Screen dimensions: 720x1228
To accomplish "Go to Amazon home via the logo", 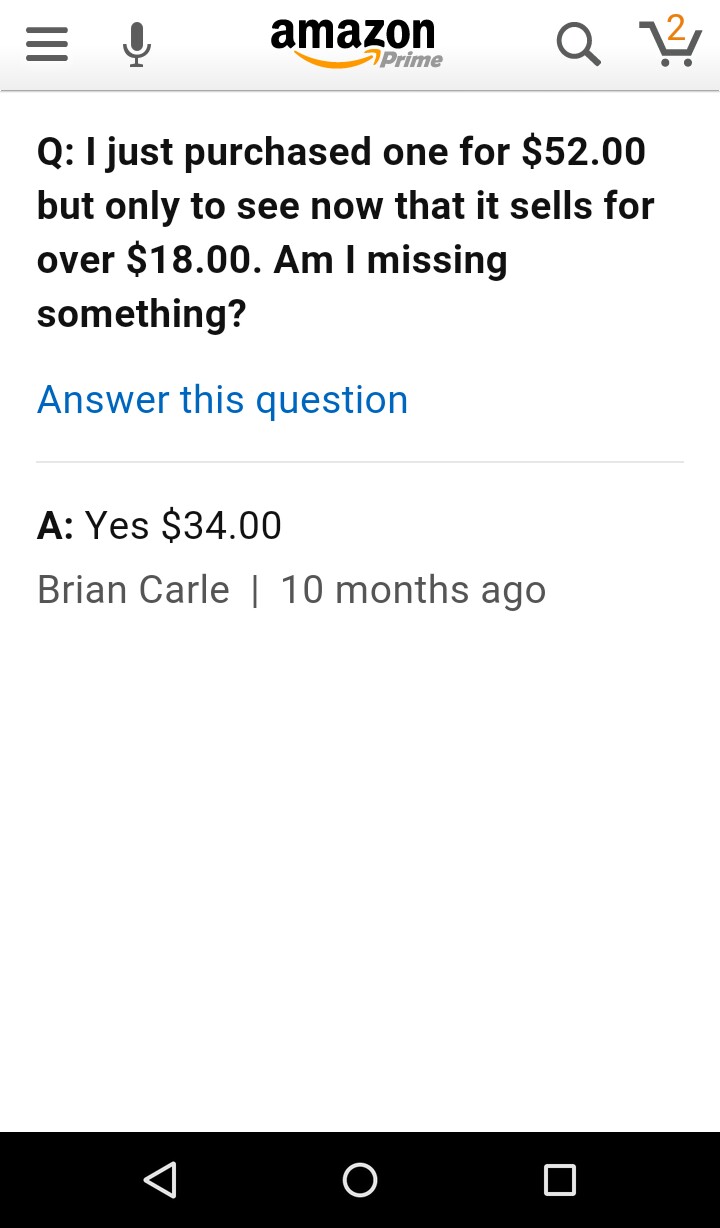I will (x=357, y=44).
